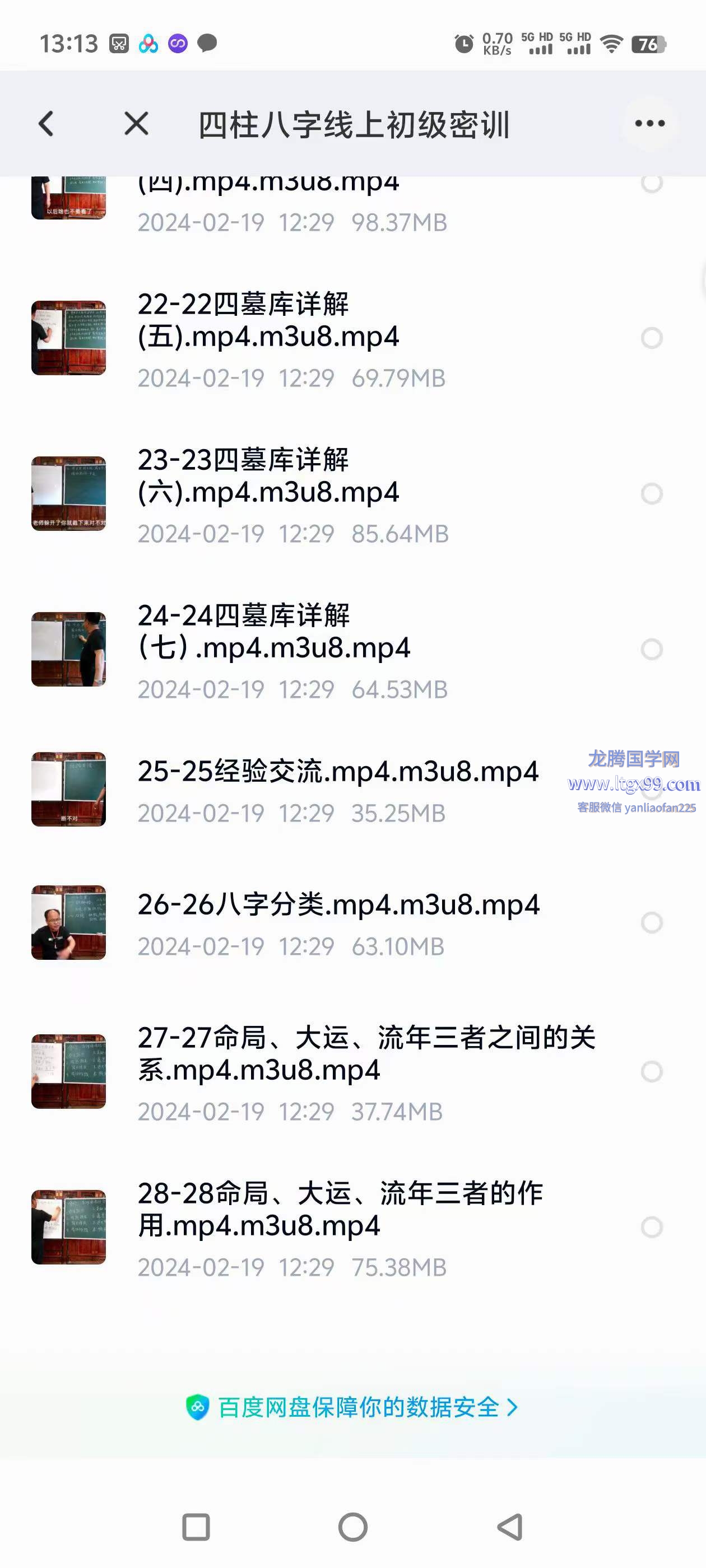Tap the thumbnail of 24-24四墓库详解(七)
Screen dimensions: 706x1568
69,650
